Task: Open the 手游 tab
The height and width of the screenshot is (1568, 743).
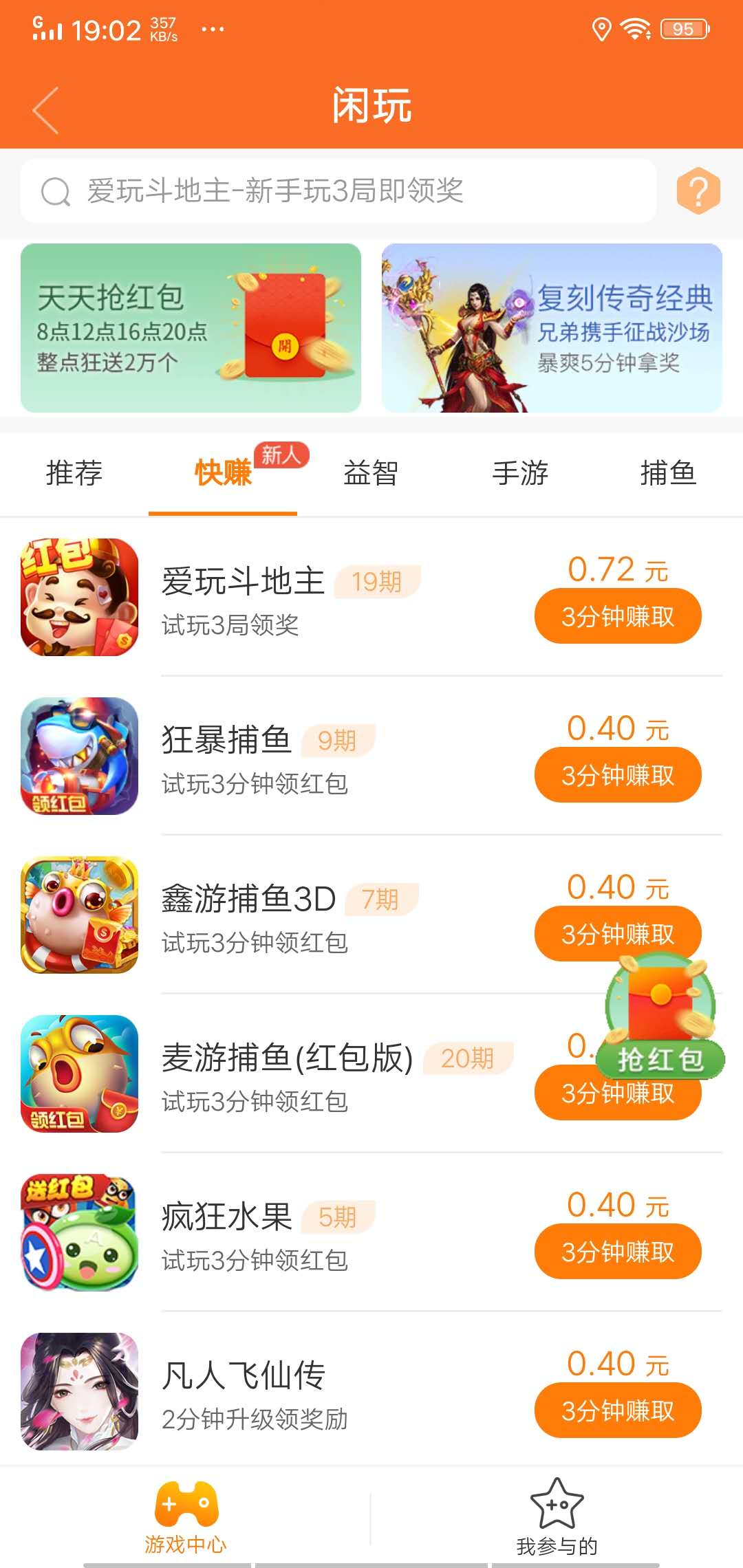Action: point(520,473)
